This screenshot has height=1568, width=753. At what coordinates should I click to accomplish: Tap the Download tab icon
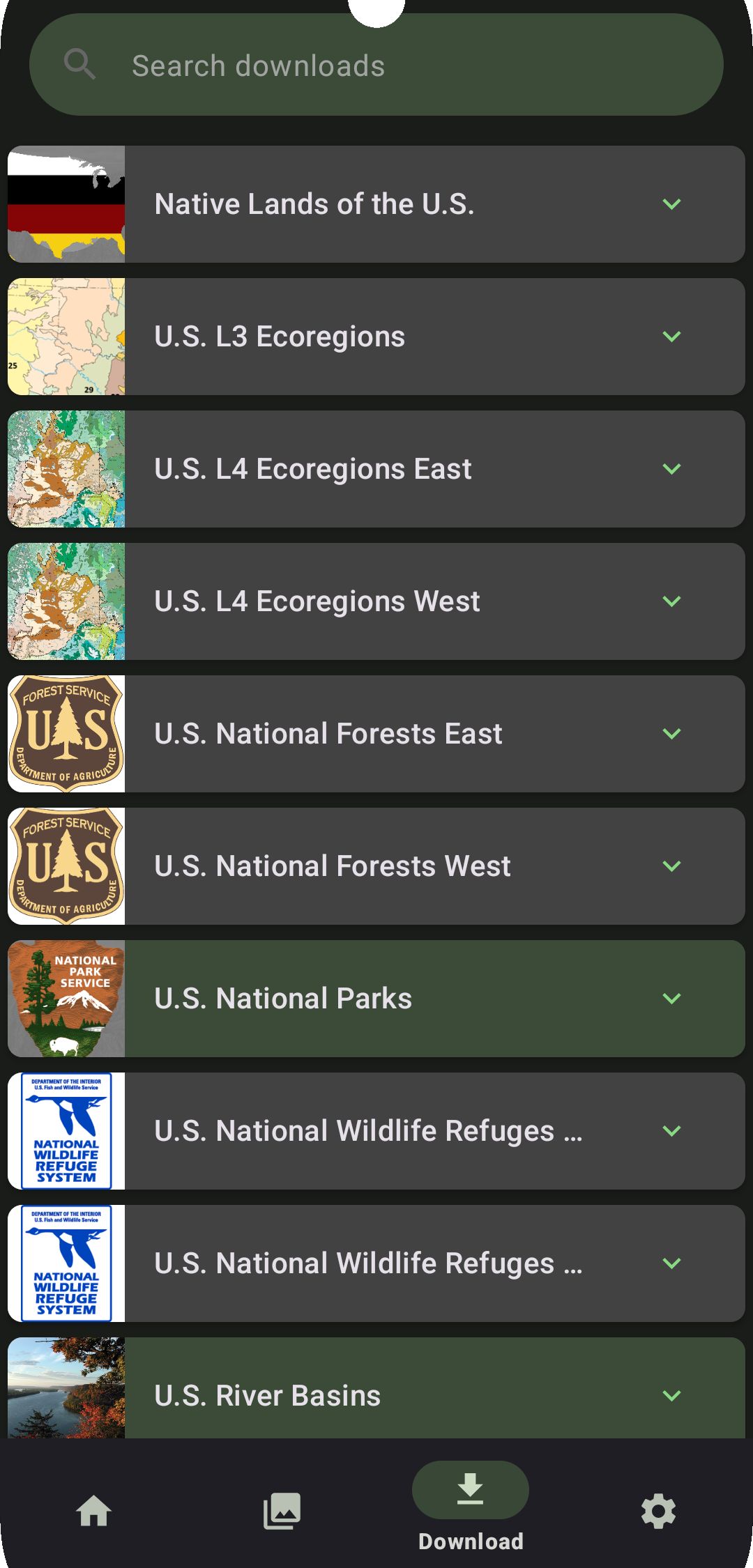pyautogui.click(x=470, y=1491)
